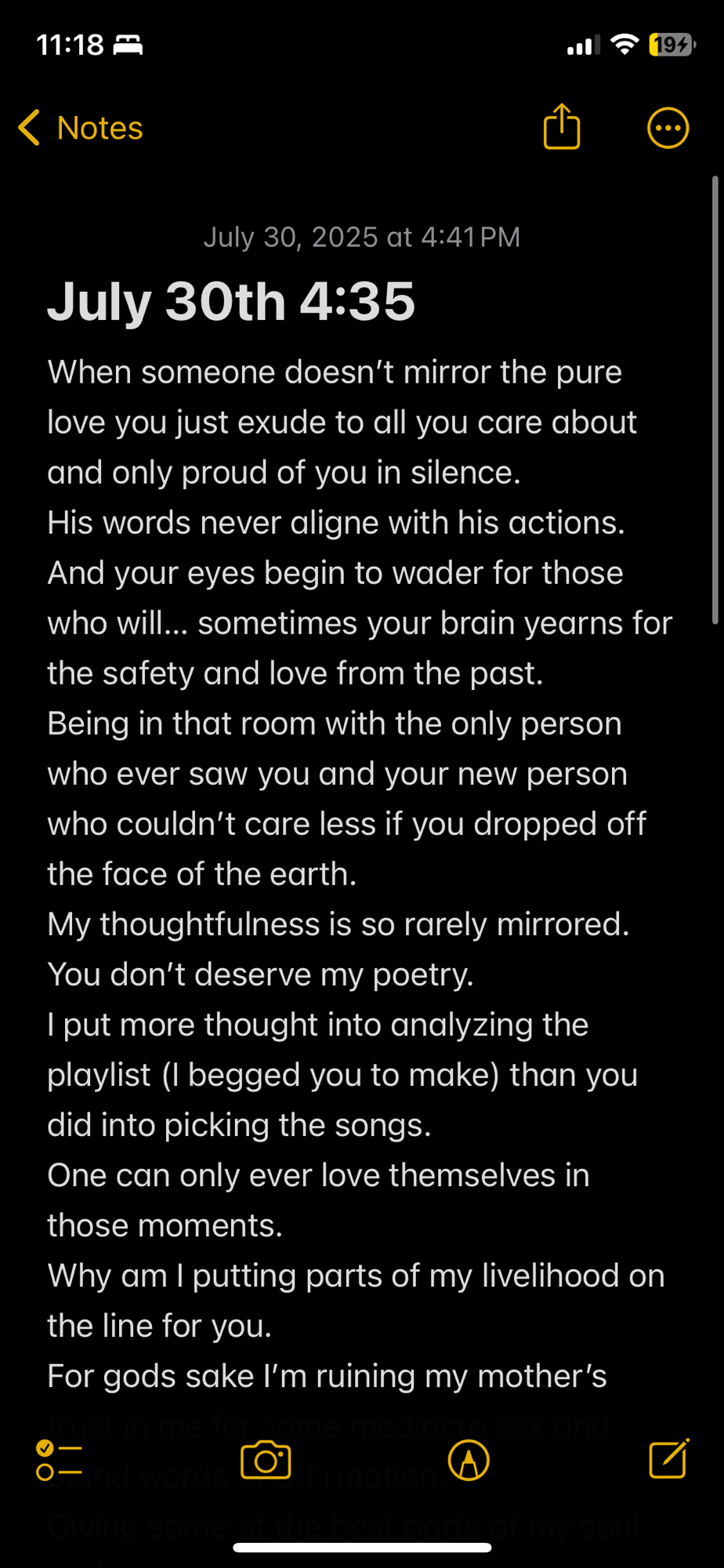
Task: Open the camera attachment options
Action: (x=266, y=1460)
